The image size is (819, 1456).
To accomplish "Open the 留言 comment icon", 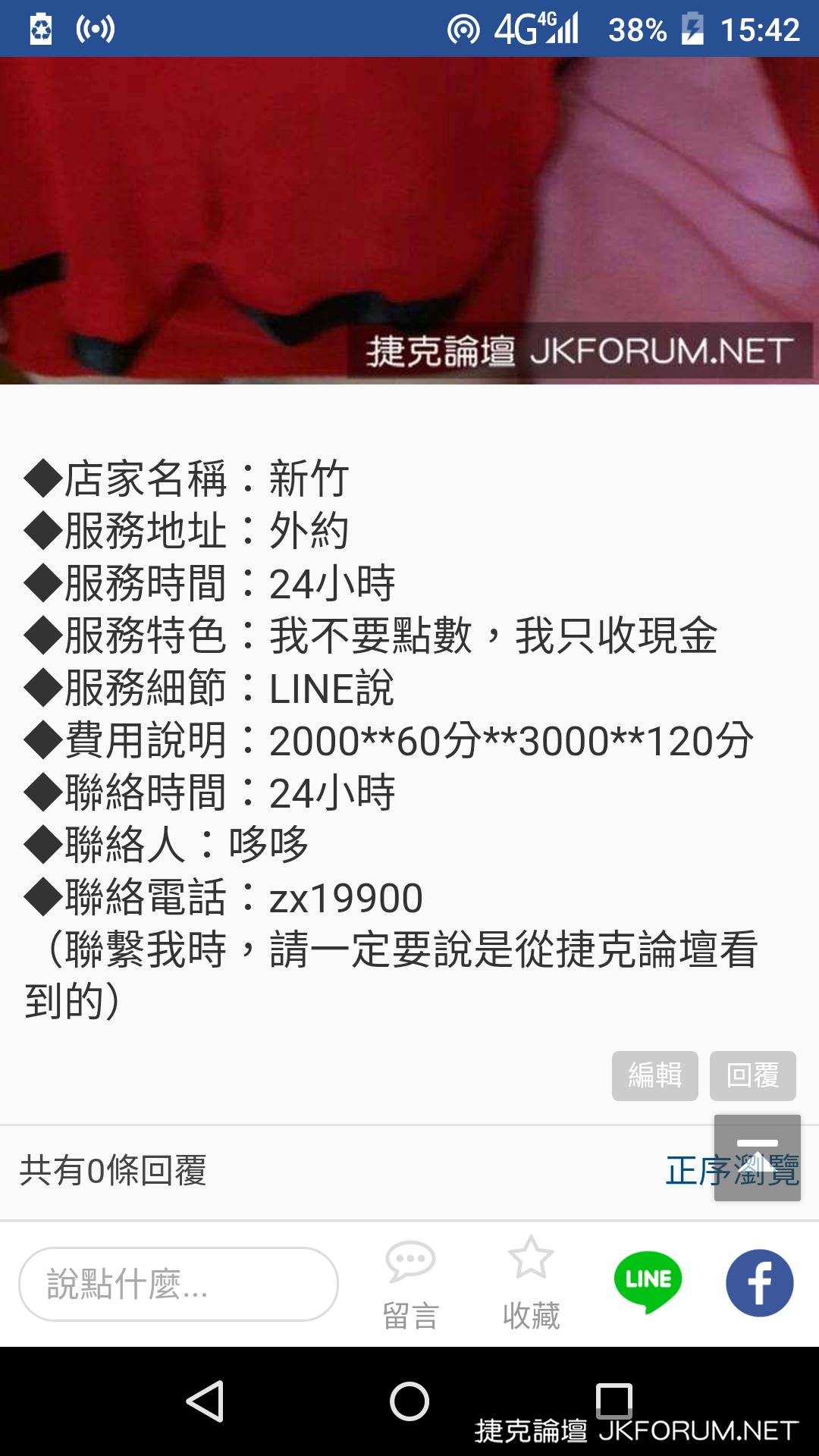I will tap(410, 1284).
